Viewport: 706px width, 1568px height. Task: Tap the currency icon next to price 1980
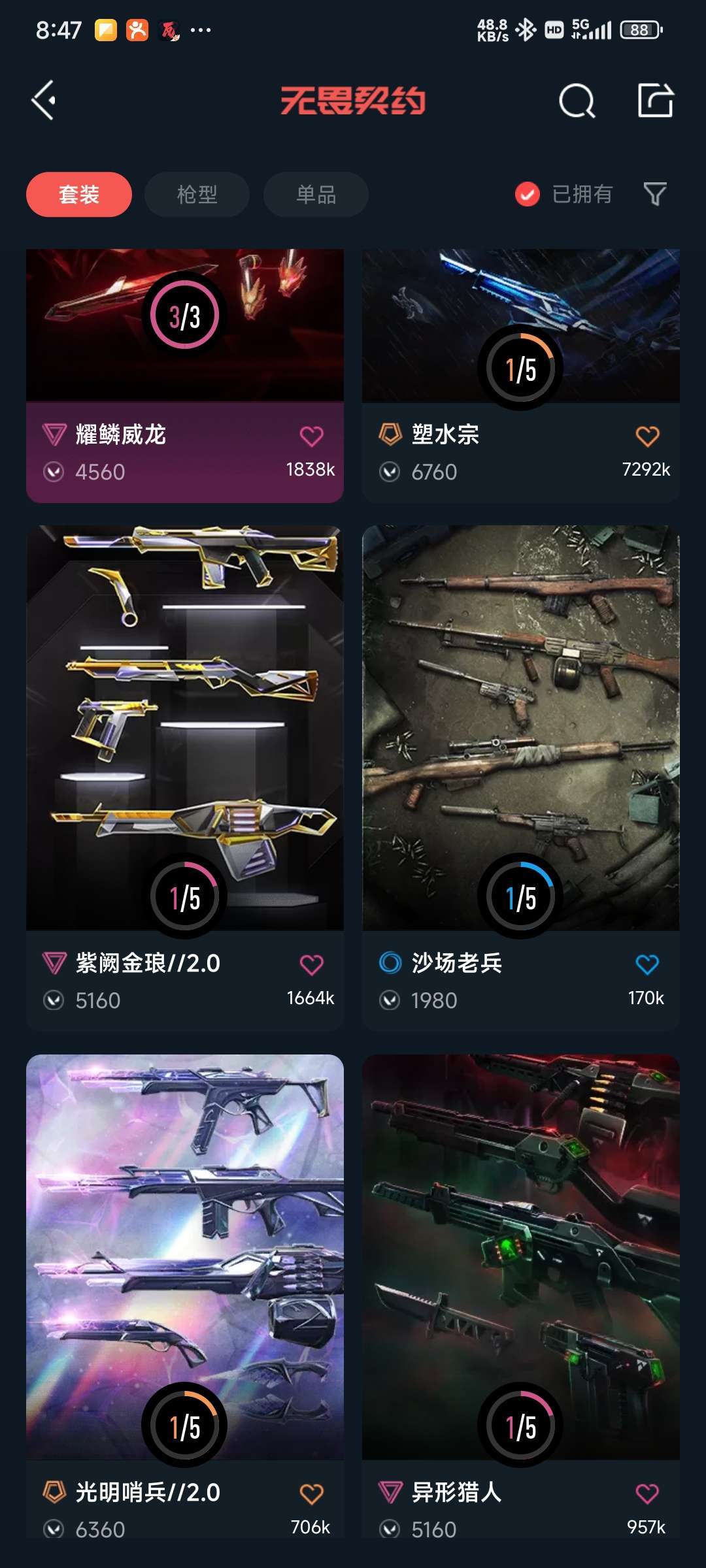(390, 1000)
